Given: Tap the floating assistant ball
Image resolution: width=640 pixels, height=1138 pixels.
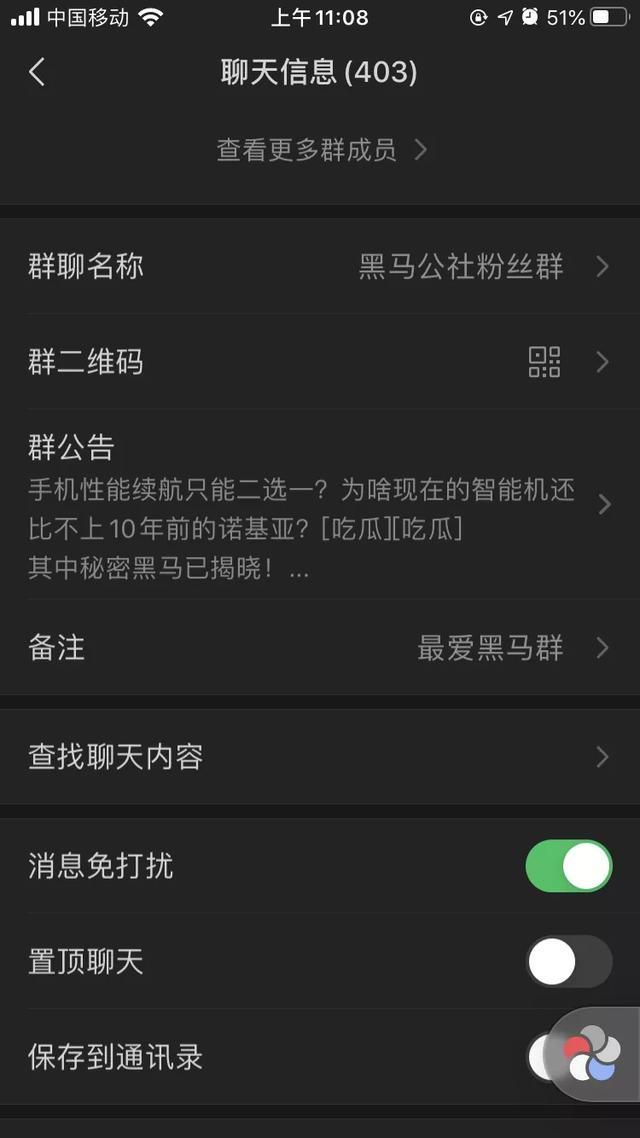Looking at the screenshot, I should pyautogui.click(x=593, y=1055).
